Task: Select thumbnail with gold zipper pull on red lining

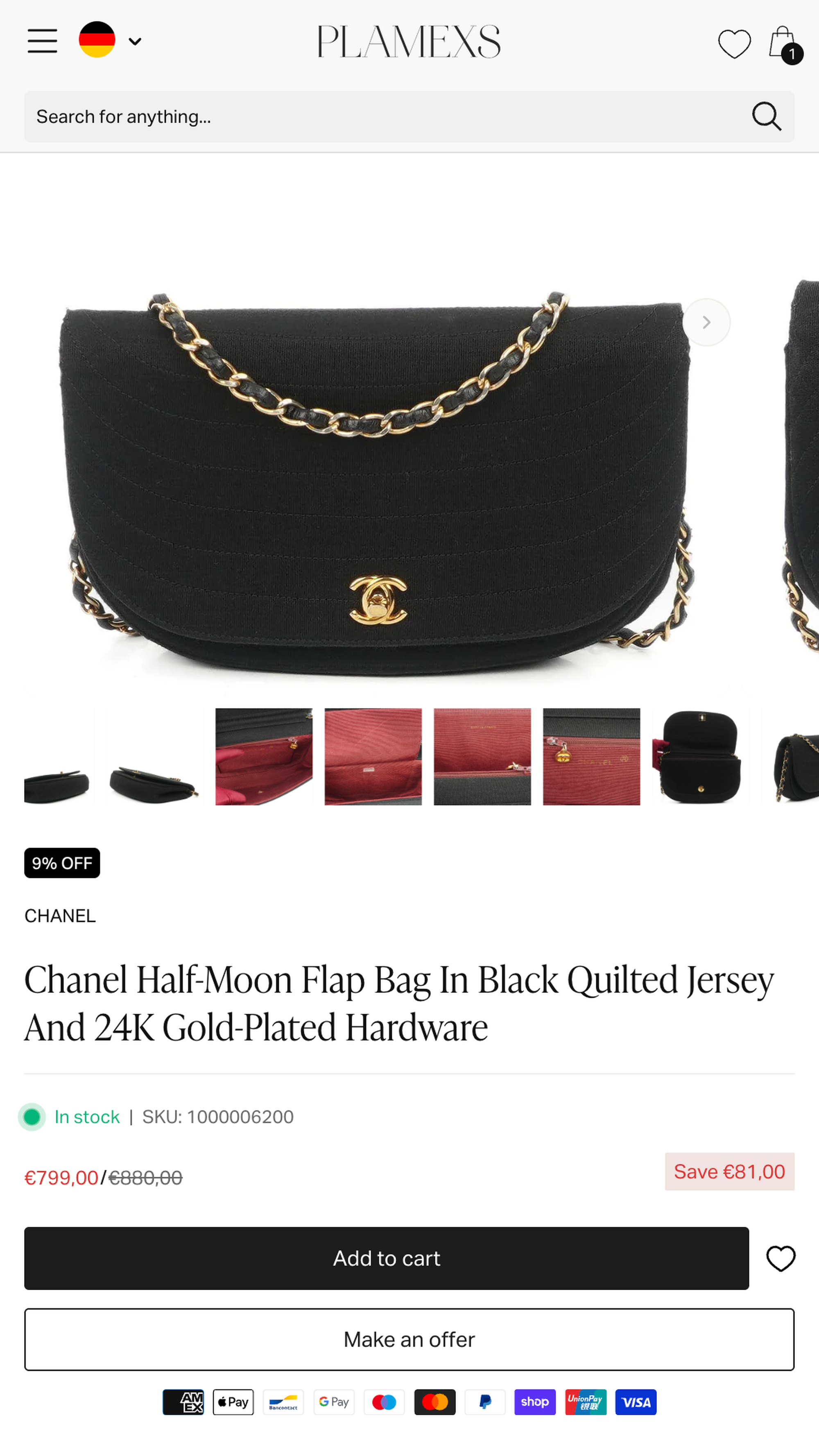Action: tap(592, 757)
